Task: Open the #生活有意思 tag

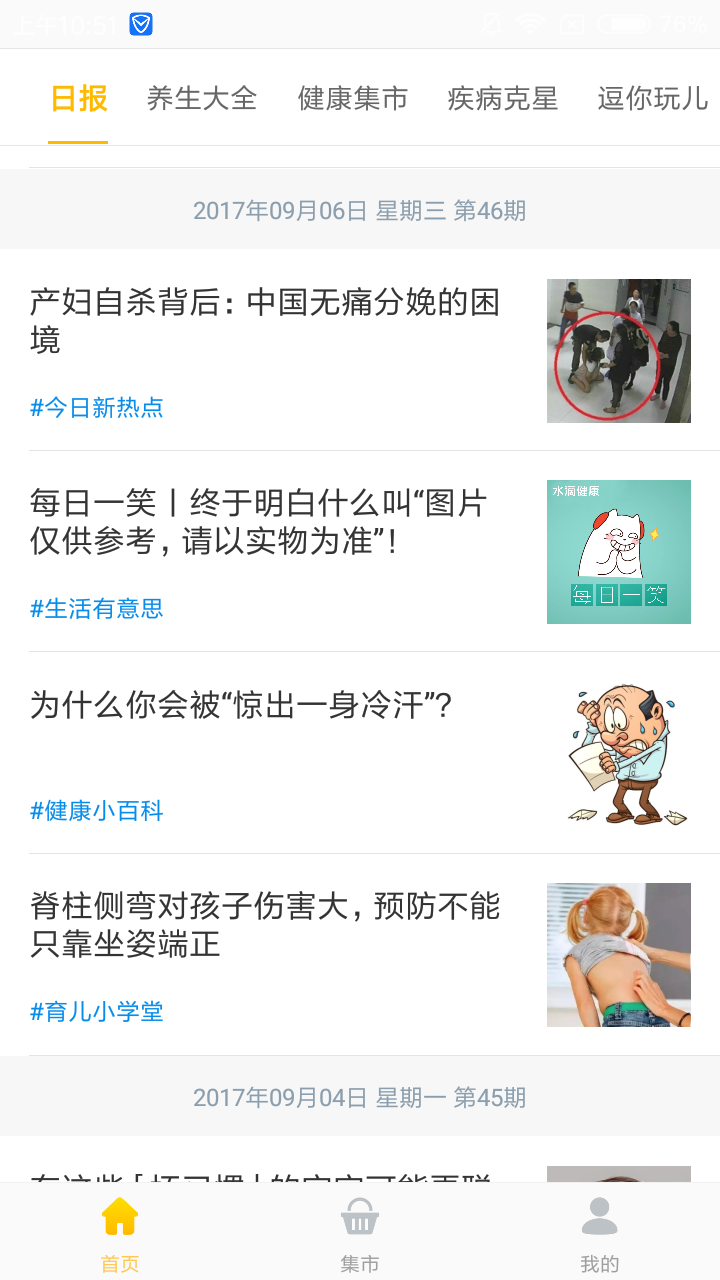Action: tap(97, 609)
